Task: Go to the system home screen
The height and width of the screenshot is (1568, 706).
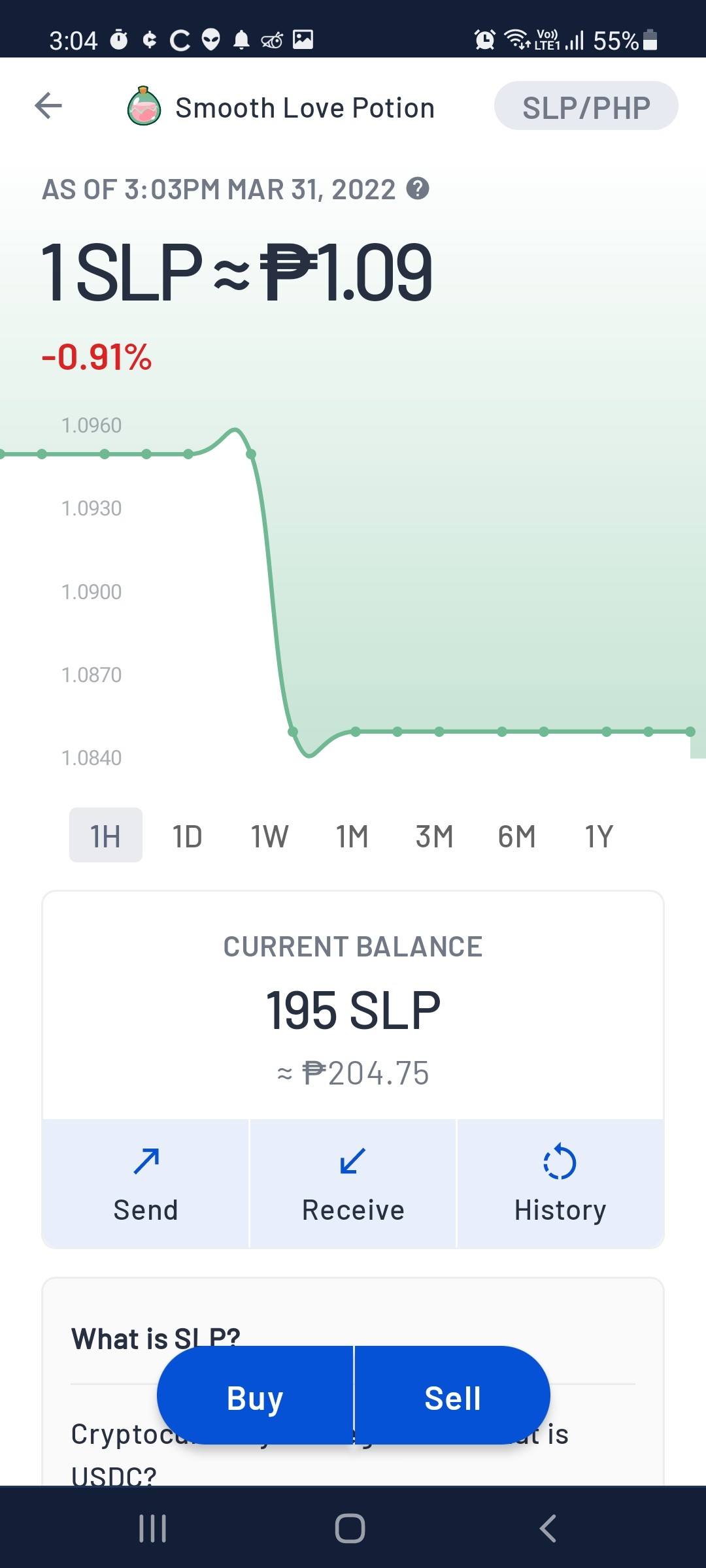Action: coord(350,1529)
